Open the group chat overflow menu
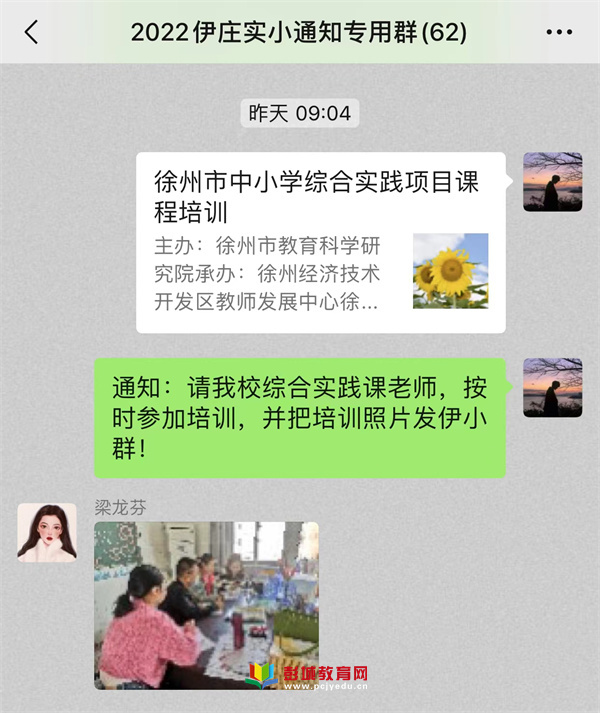The width and height of the screenshot is (600, 713). (x=559, y=32)
